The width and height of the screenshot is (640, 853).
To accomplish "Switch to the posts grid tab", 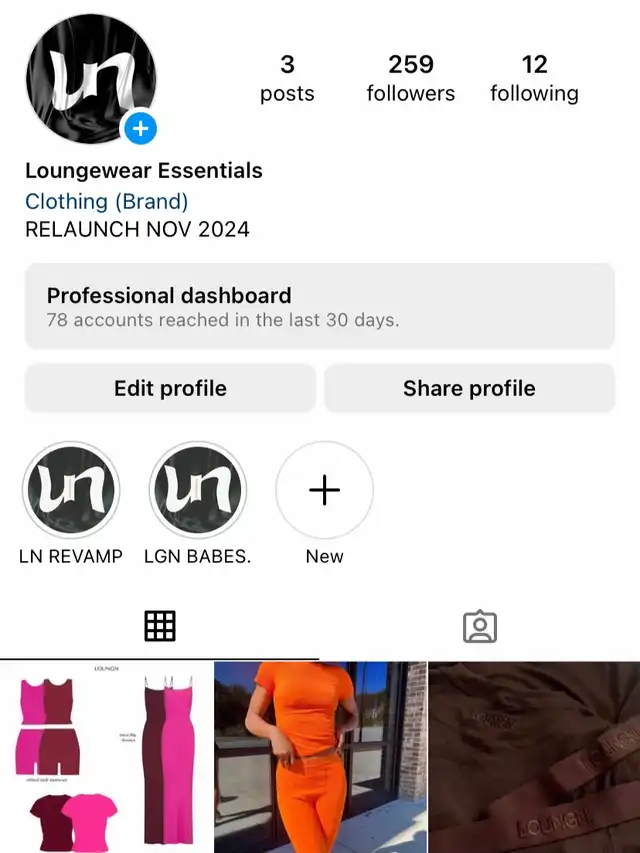I will coord(160,626).
